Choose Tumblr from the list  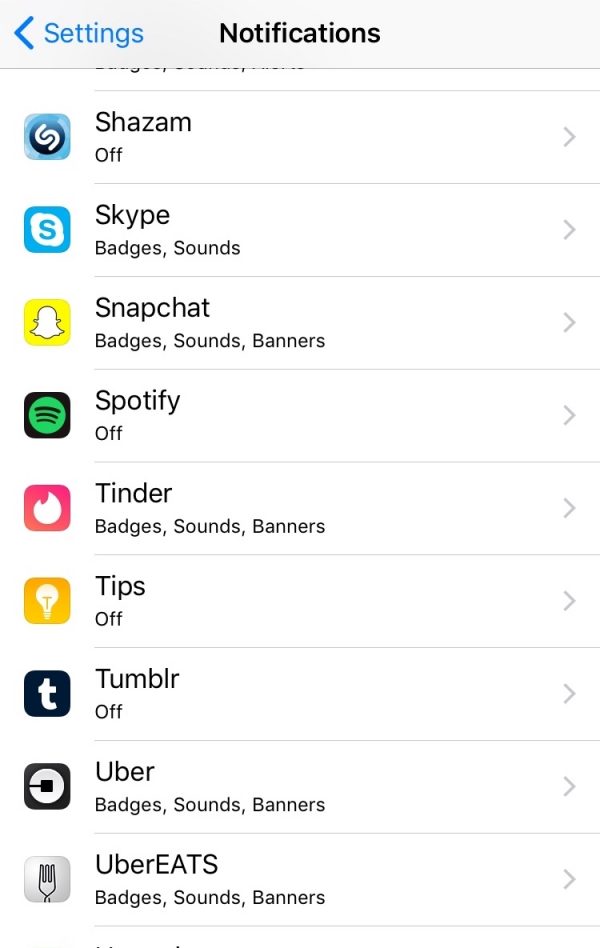point(300,694)
